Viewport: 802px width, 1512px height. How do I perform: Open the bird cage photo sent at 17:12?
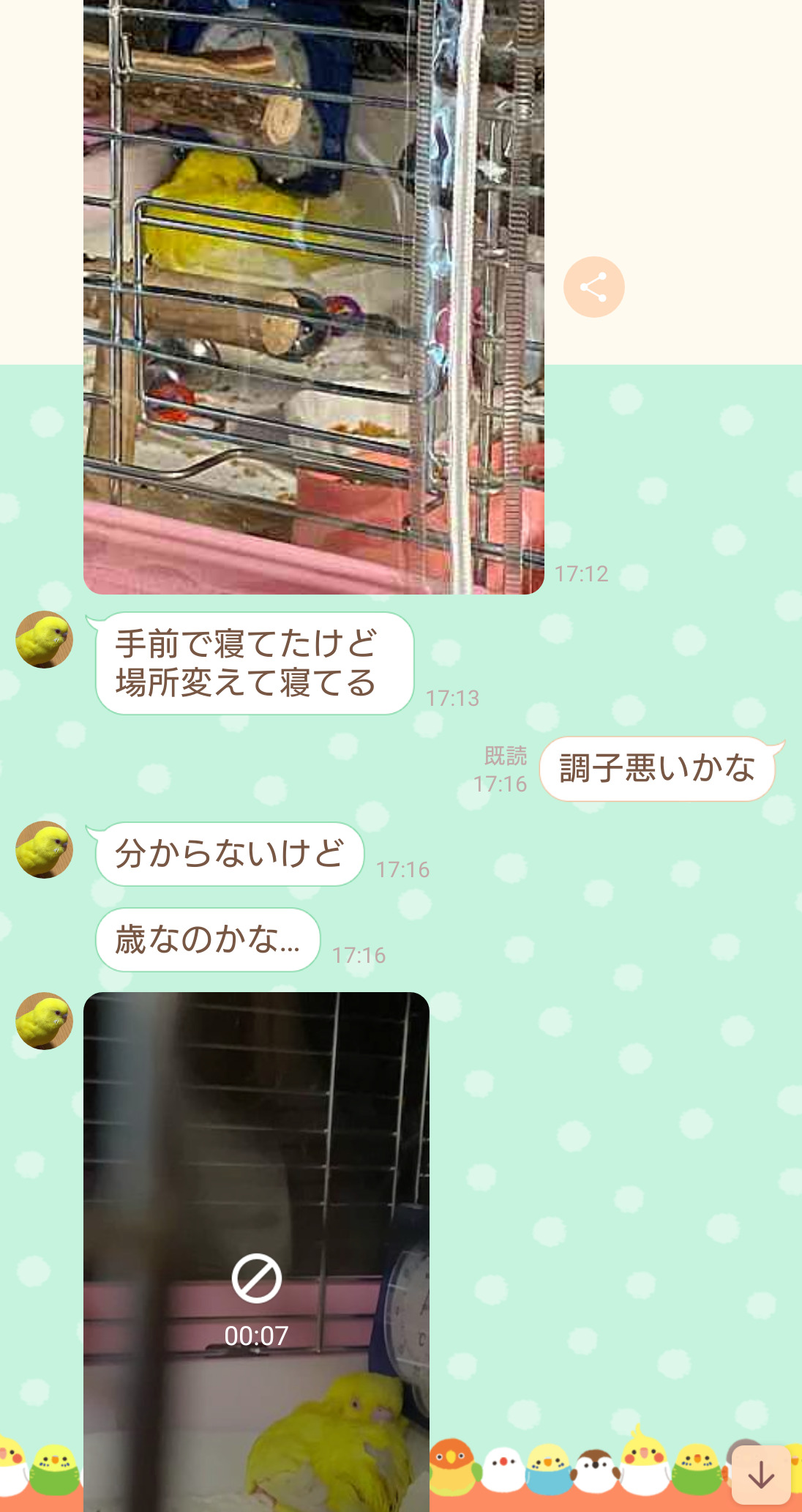tap(314, 297)
